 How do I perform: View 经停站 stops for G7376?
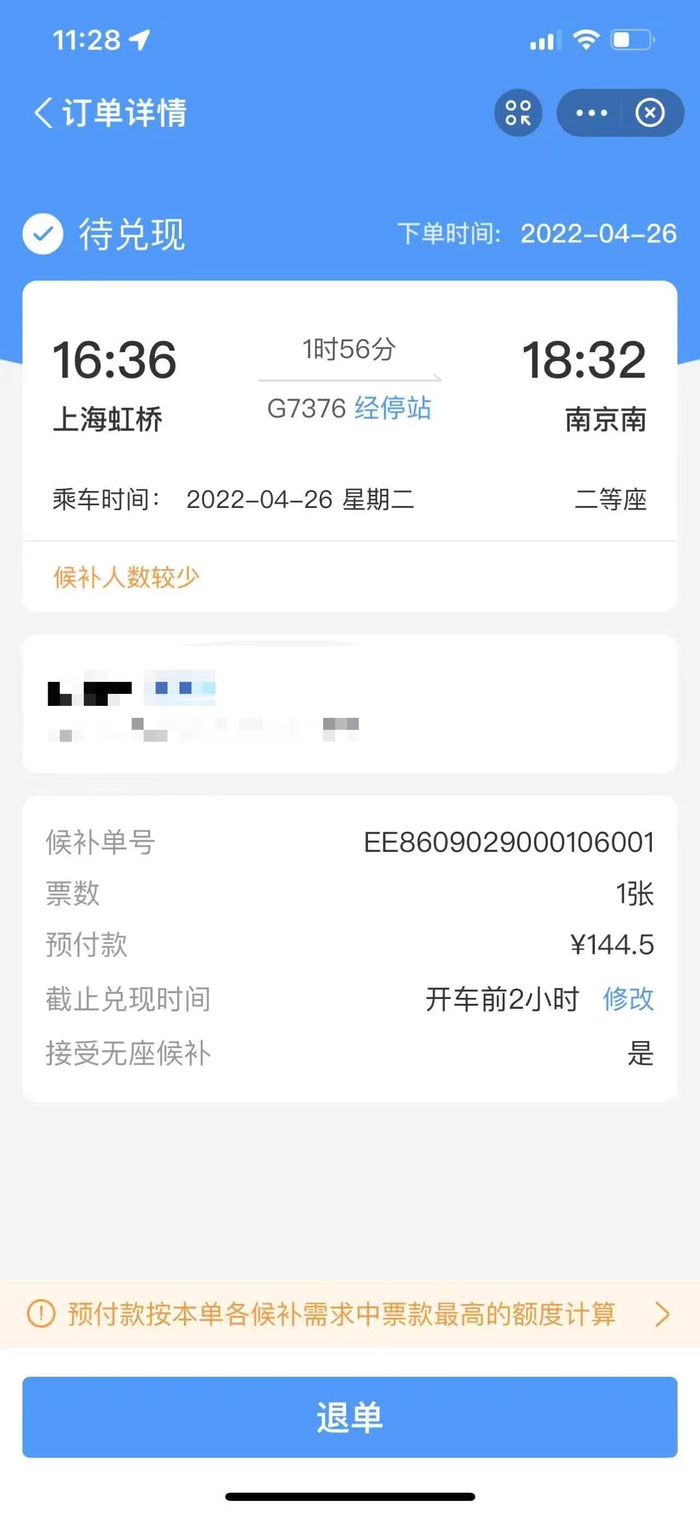point(393,408)
